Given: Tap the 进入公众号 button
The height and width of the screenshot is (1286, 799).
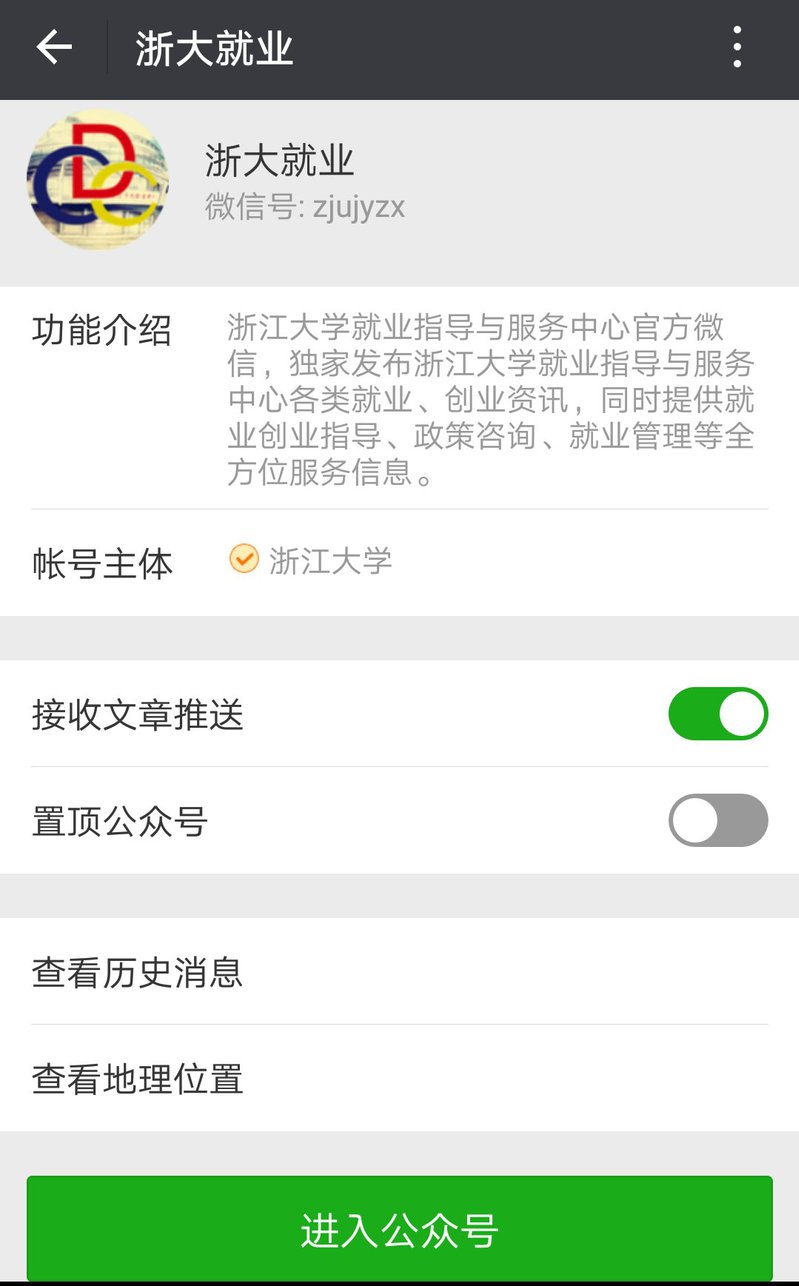Looking at the screenshot, I should coord(399,1229).
